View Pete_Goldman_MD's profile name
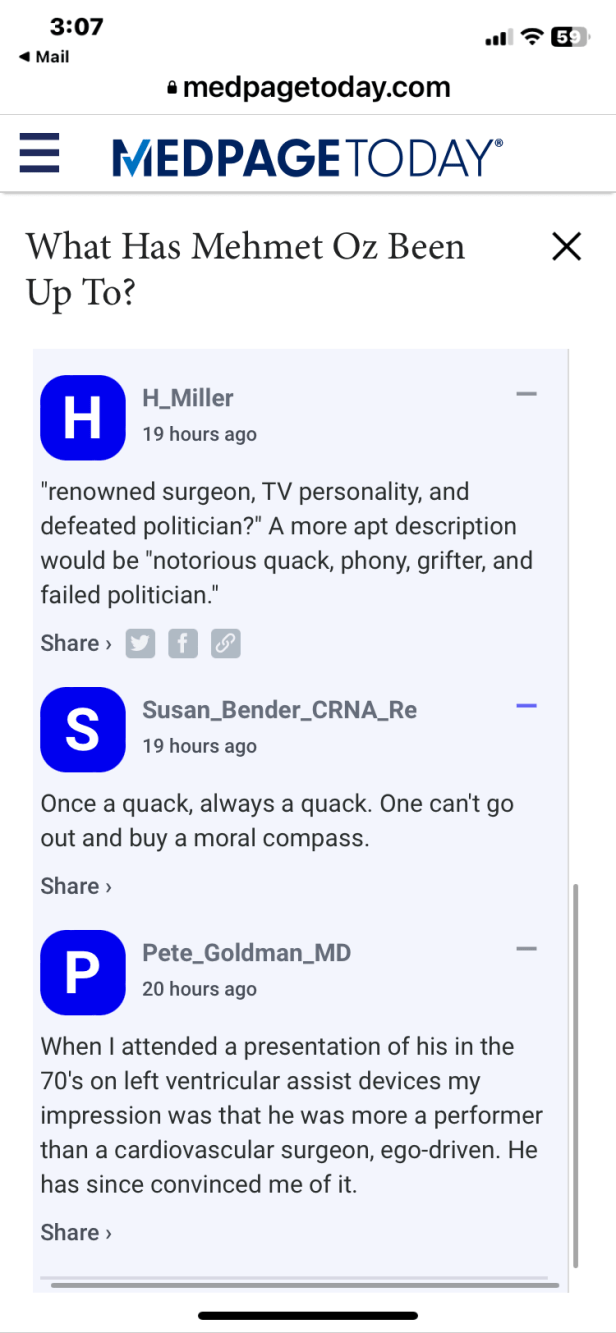This screenshot has width=616, height=1333. [x=246, y=953]
